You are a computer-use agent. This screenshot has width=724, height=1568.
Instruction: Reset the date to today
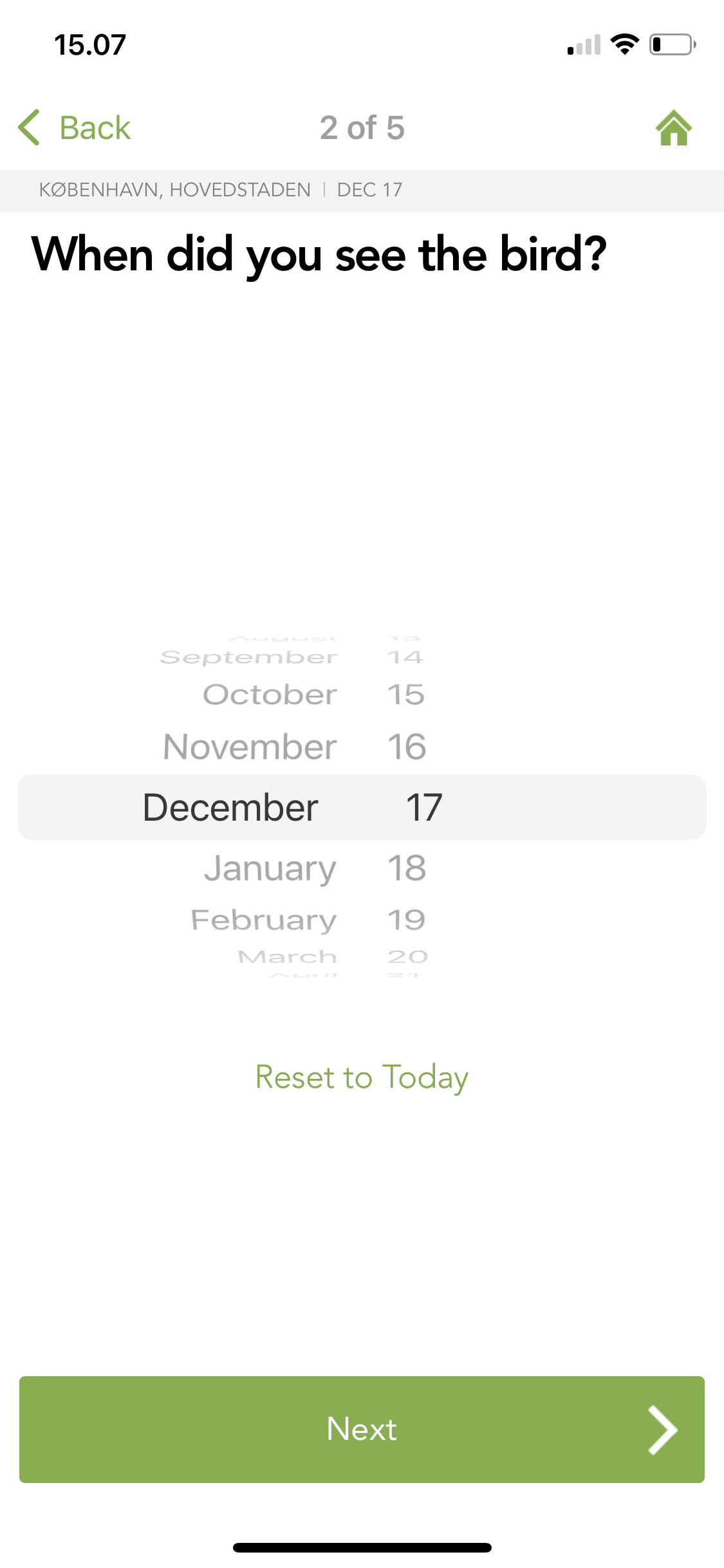[362, 1077]
